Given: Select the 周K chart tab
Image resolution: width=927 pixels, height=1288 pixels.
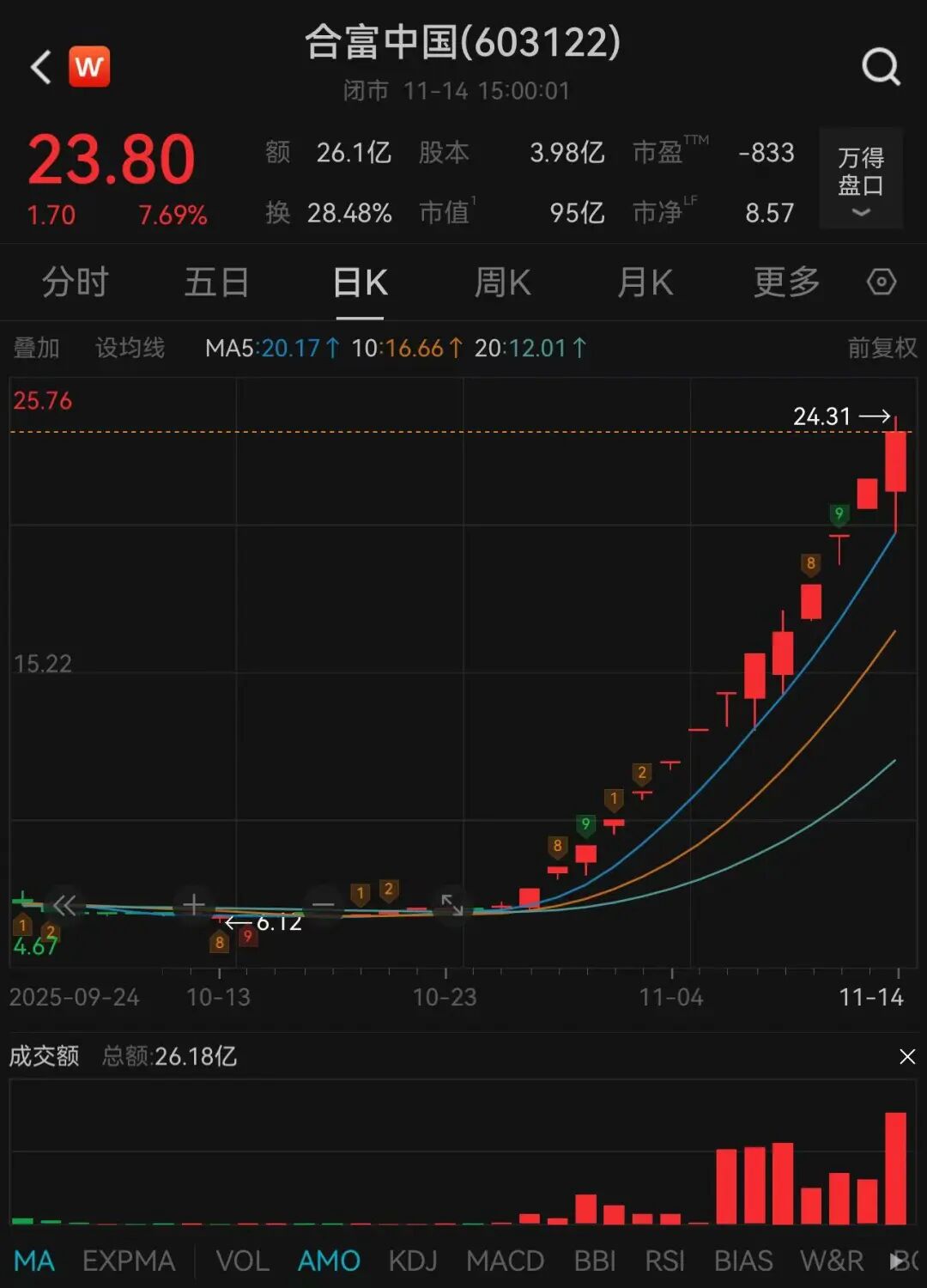Looking at the screenshot, I should tap(502, 283).
